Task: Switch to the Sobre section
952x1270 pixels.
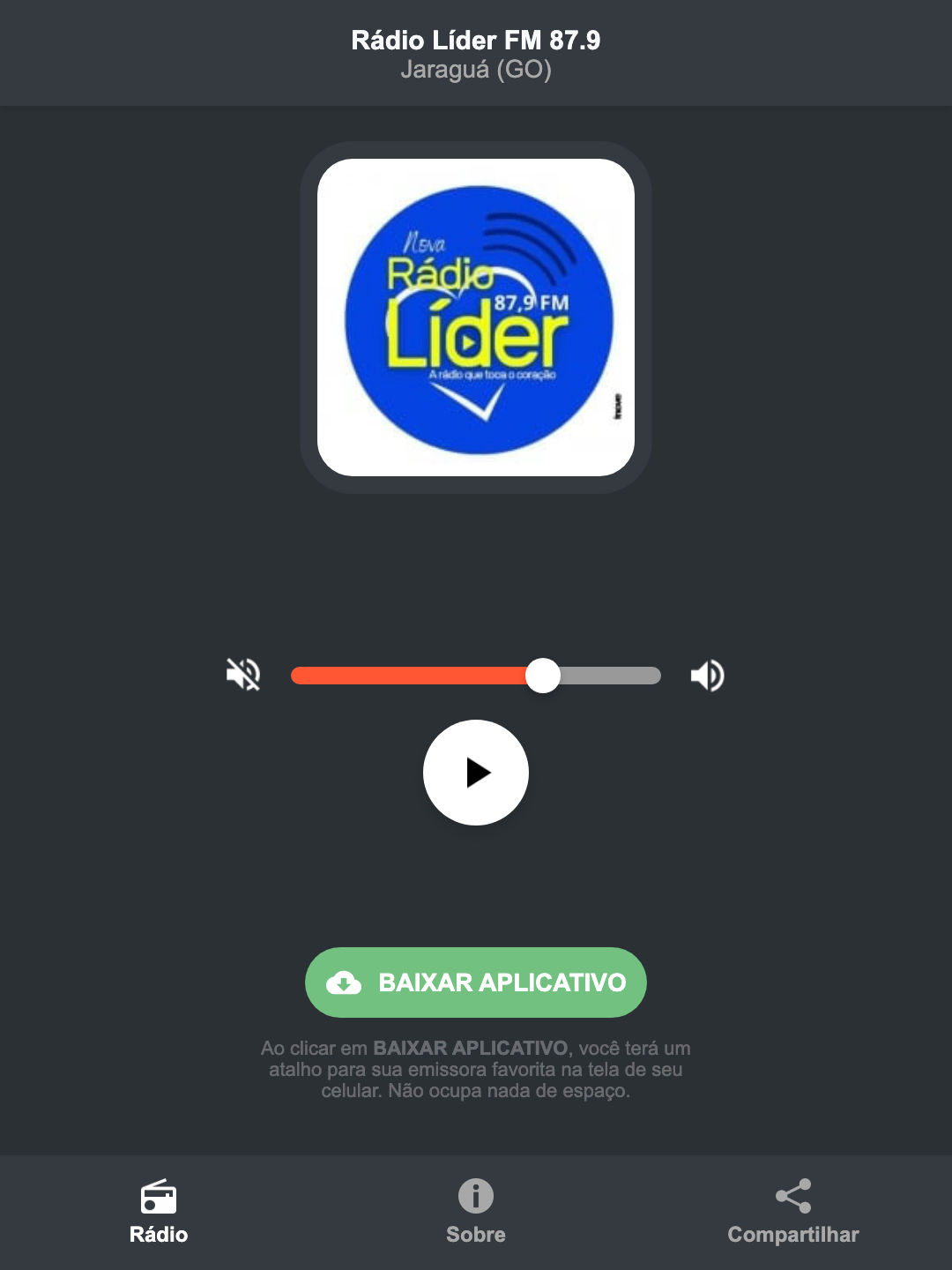Action: 475,1235
